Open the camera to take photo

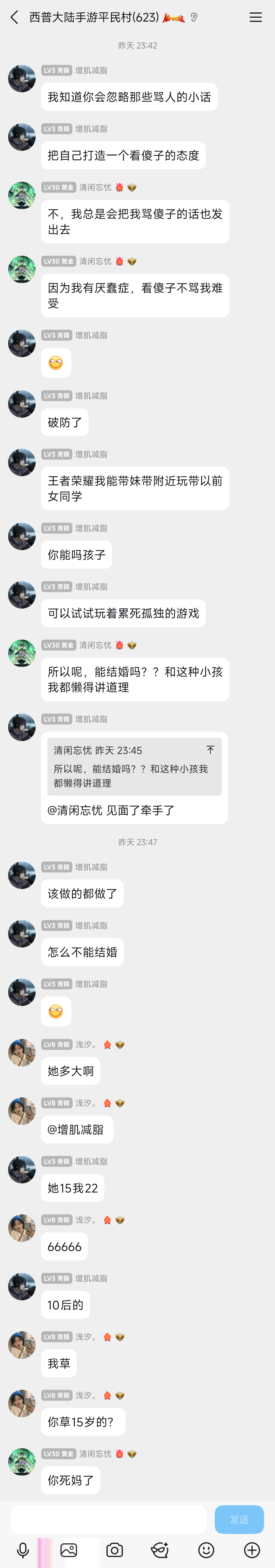pos(115,1550)
